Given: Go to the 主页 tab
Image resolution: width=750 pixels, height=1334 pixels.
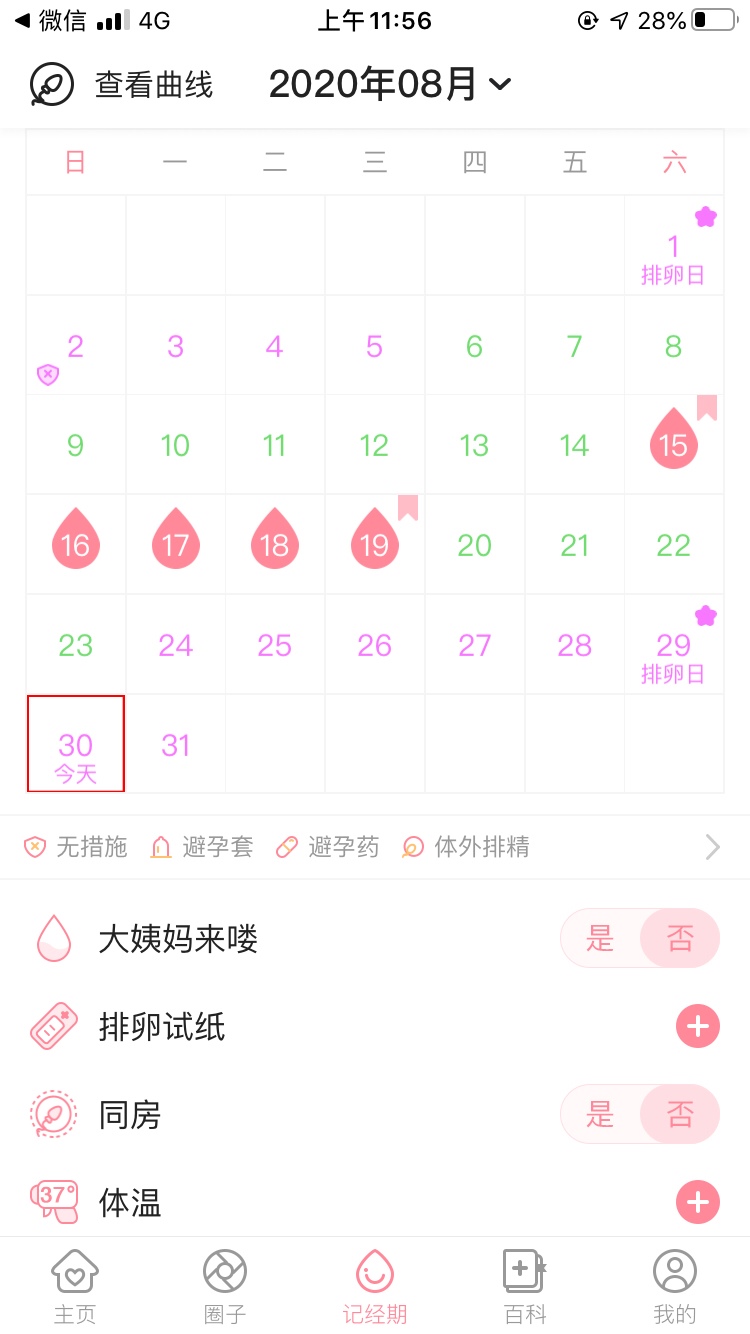Looking at the screenshot, I should click(x=75, y=1286).
